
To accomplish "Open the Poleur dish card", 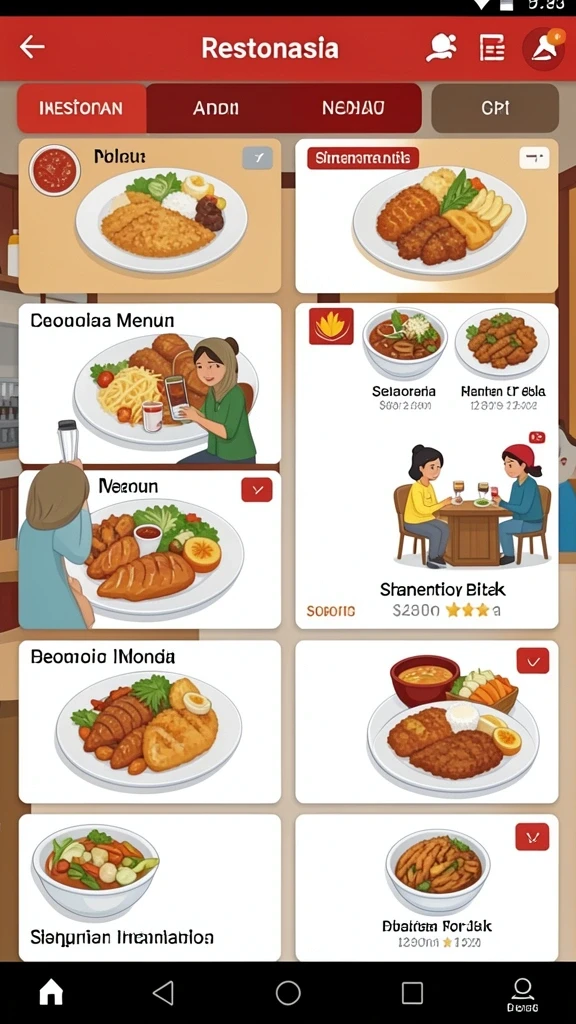I will (150, 216).
